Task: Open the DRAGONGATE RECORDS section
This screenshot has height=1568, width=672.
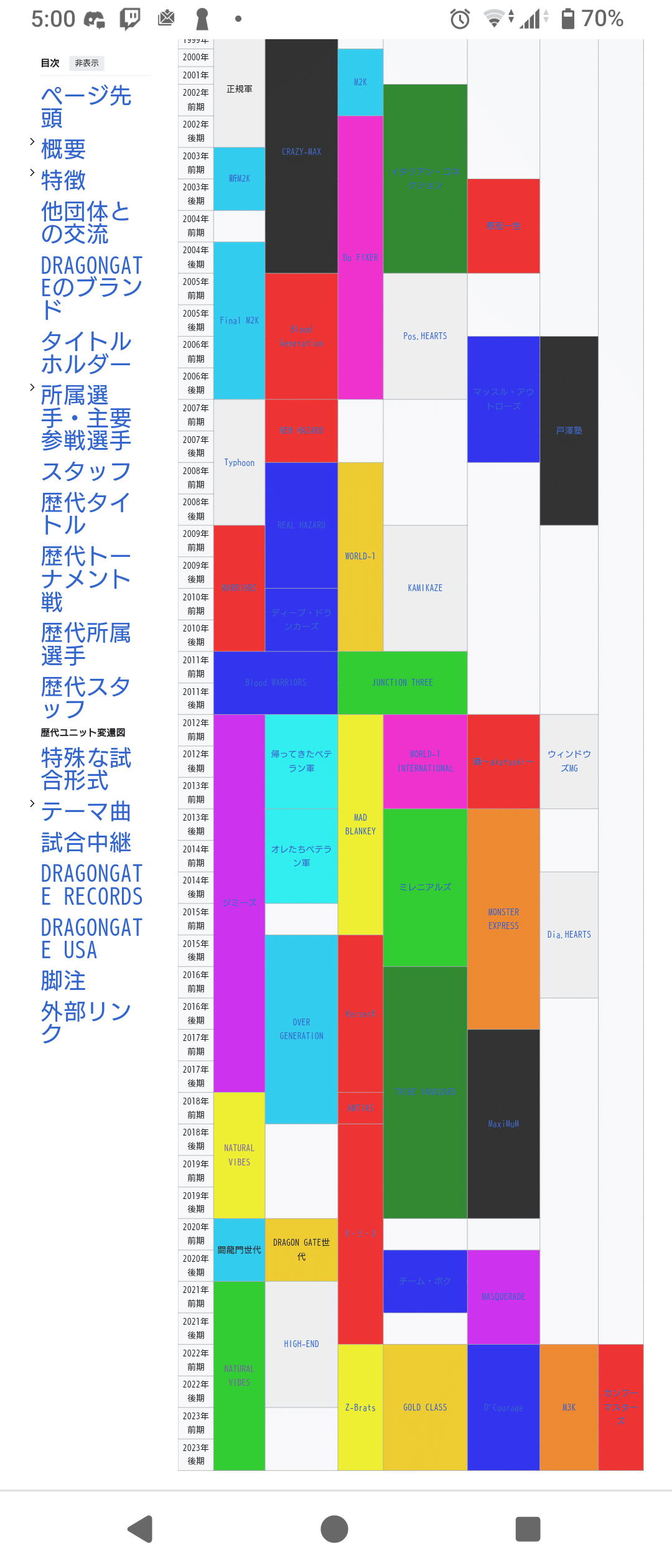Action: pyautogui.click(x=91, y=885)
